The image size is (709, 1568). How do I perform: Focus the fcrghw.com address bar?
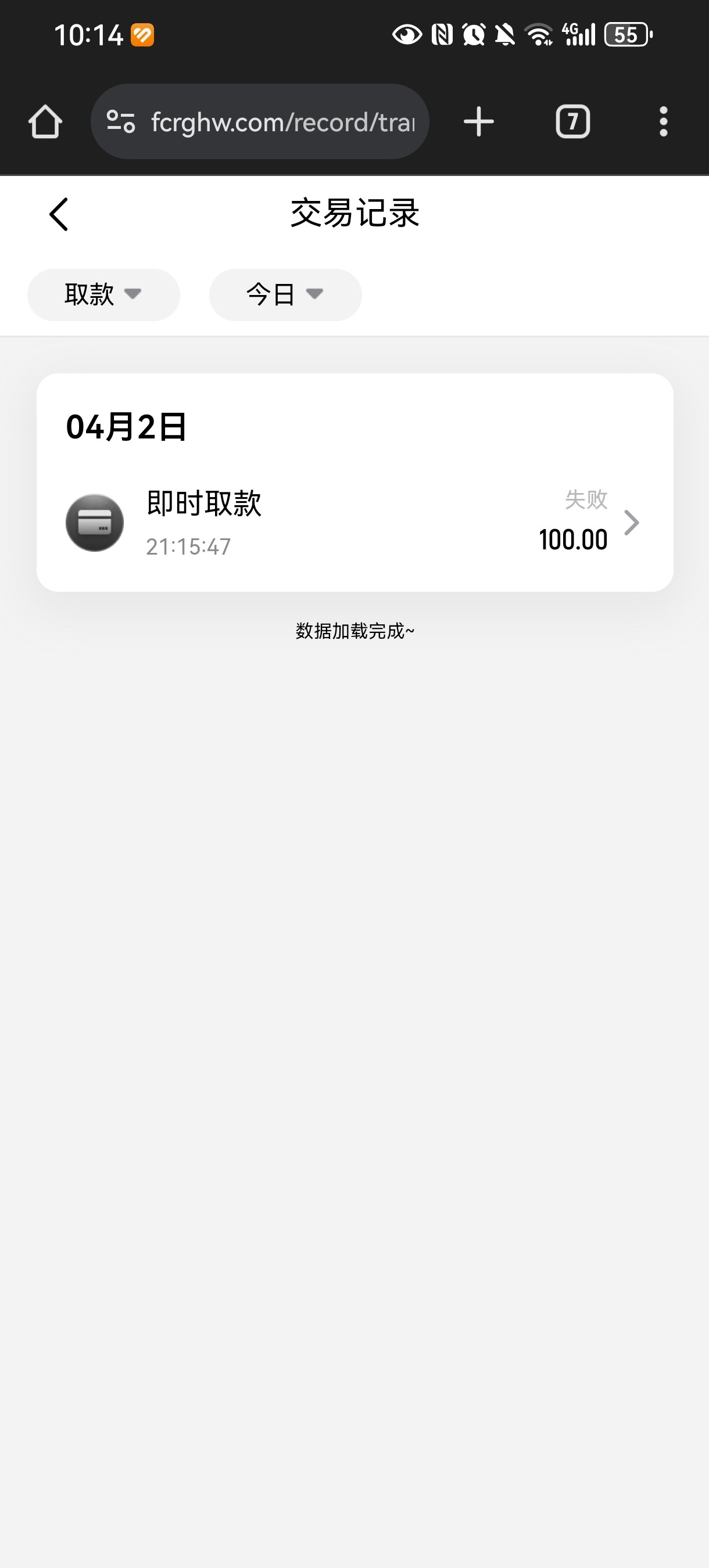(x=282, y=122)
